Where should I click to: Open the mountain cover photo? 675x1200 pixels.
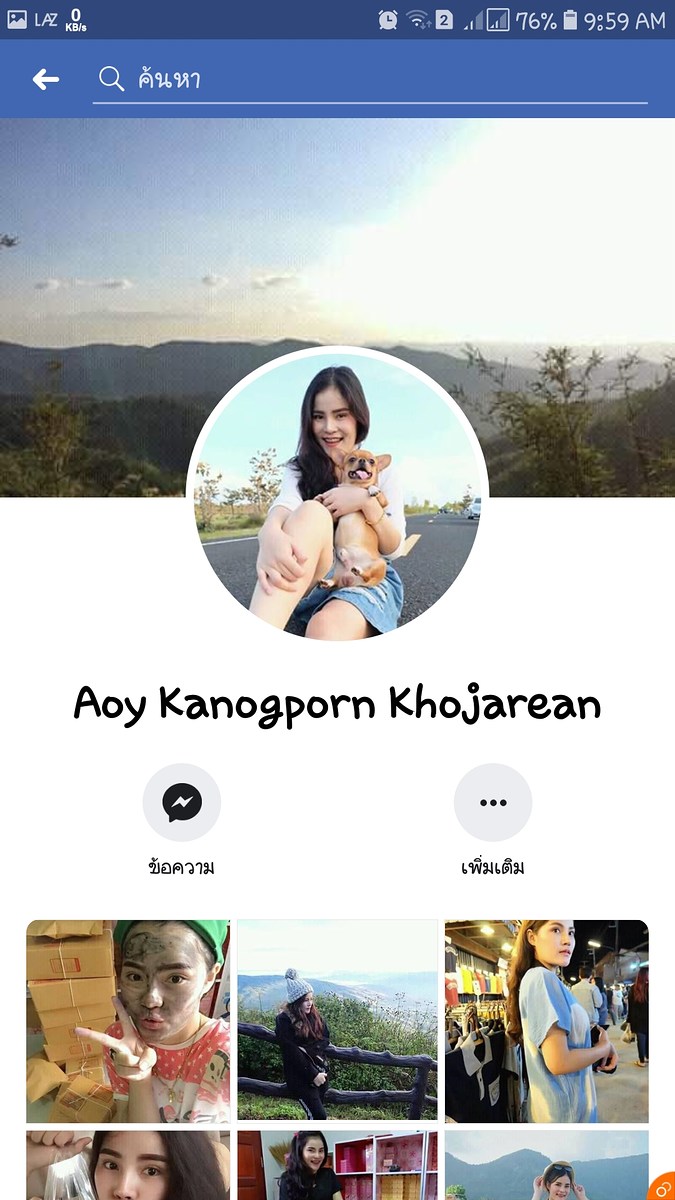click(337, 230)
